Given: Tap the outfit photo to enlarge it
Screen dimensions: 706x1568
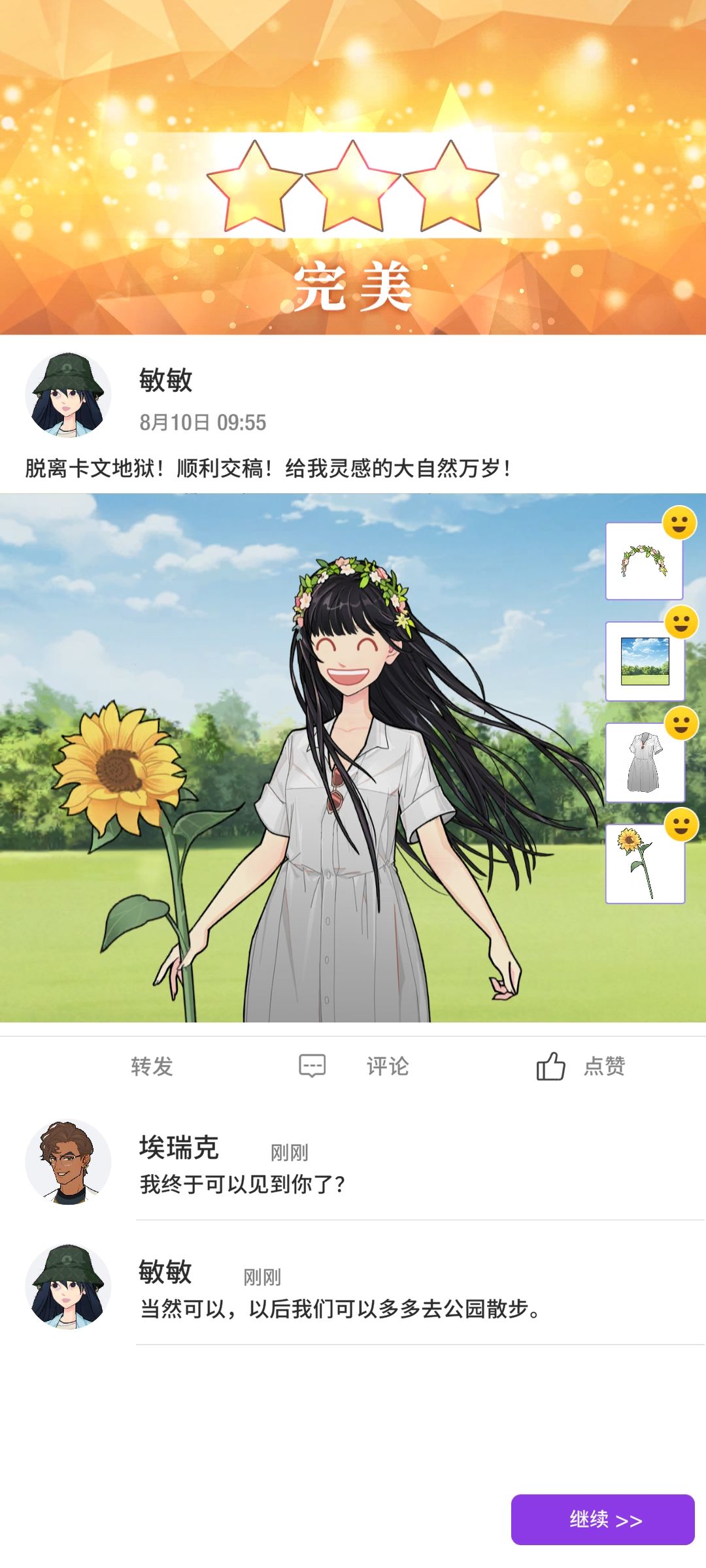Looking at the screenshot, I should [294, 751].
